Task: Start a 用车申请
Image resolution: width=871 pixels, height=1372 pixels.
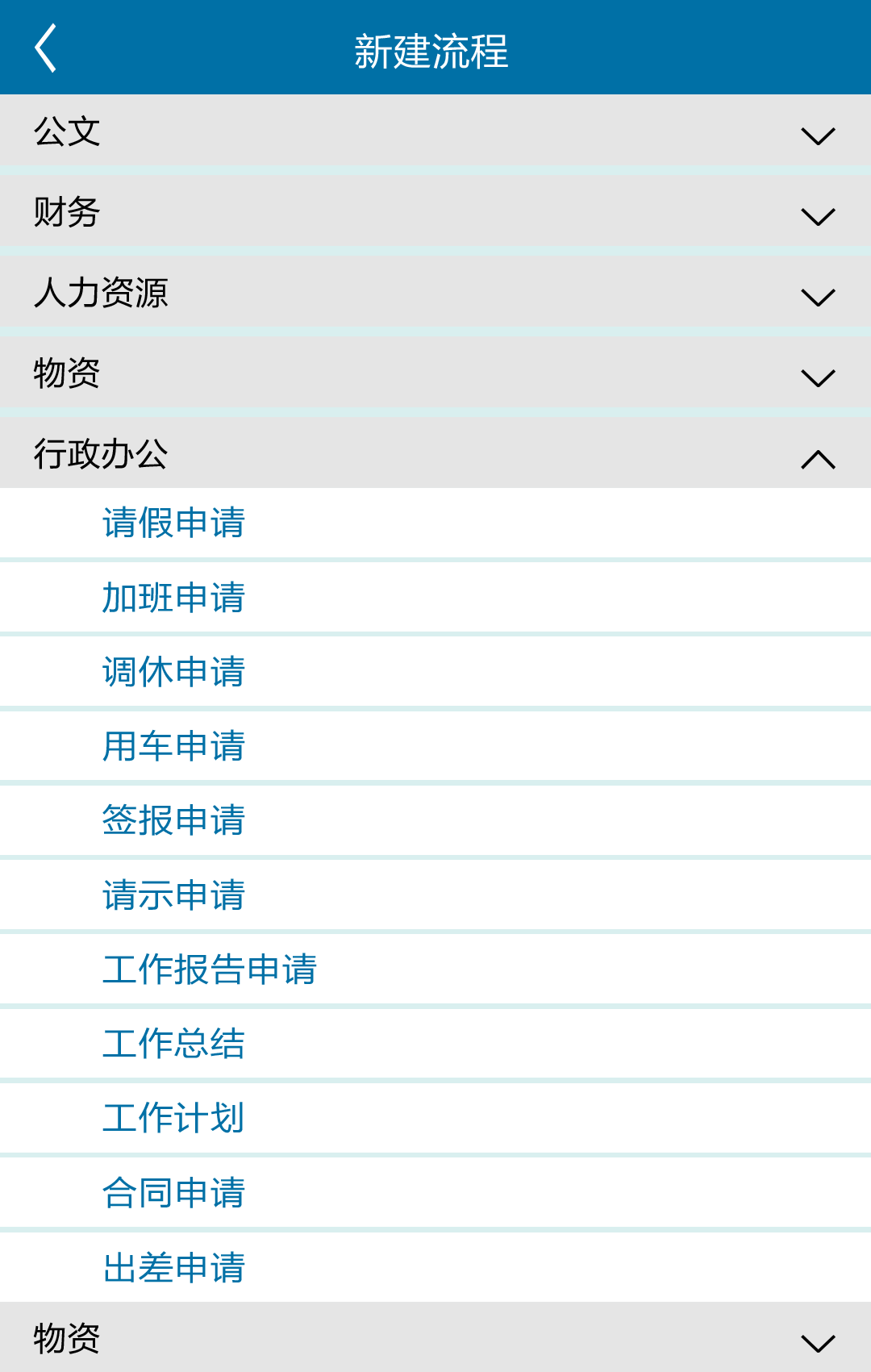Action: (174, 746)
